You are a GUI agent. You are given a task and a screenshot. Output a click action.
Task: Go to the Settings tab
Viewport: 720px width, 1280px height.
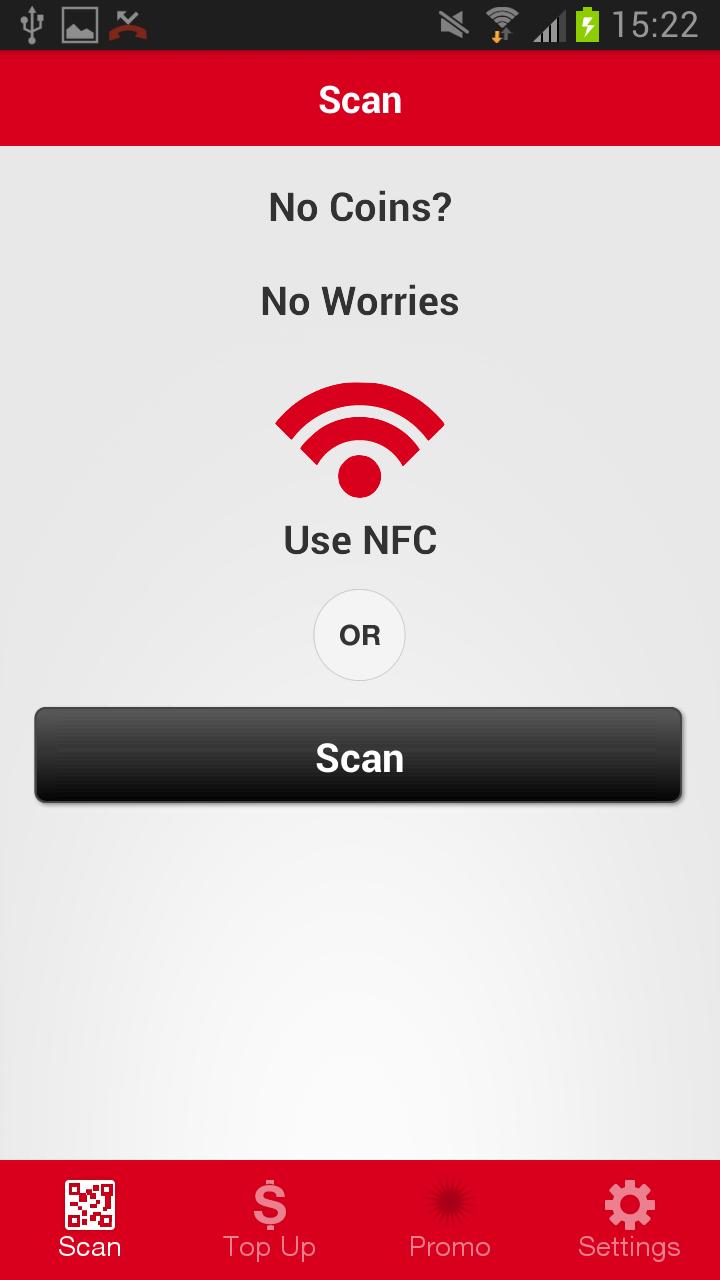pyautogui.click(x=629, y=1219)
